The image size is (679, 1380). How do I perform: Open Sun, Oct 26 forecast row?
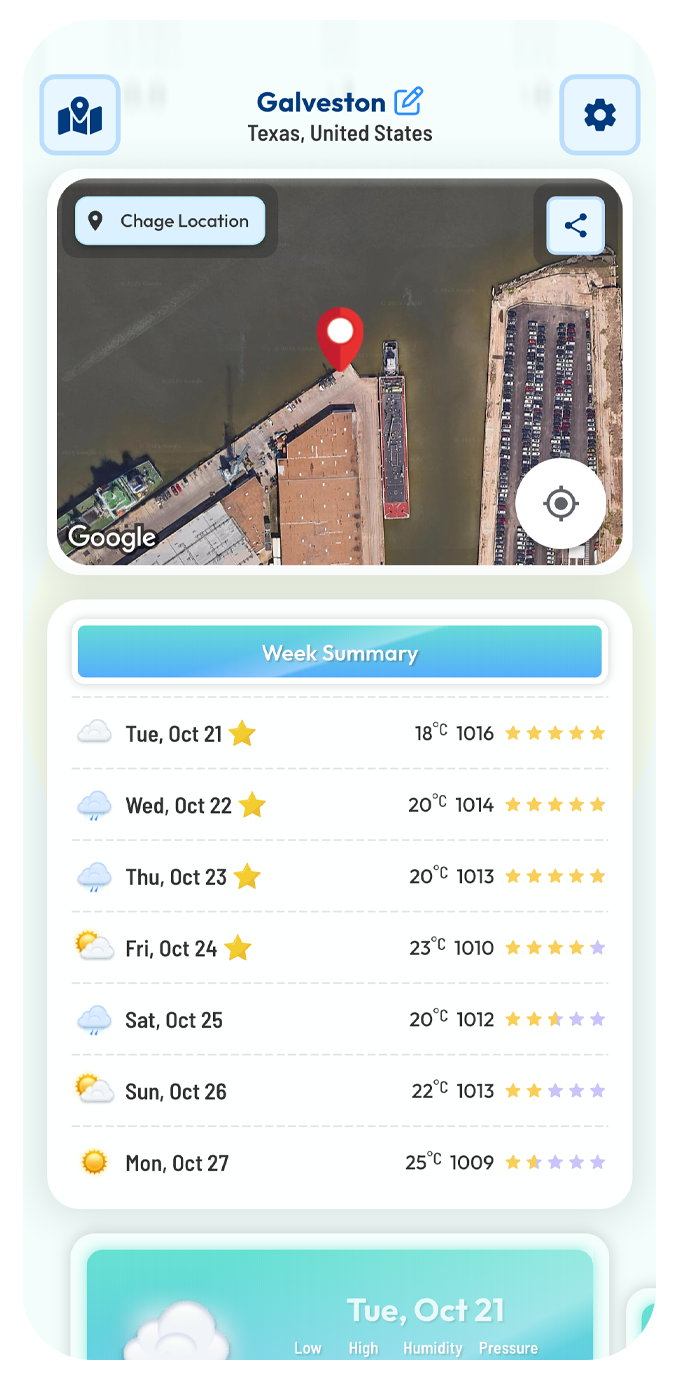pos(339,1091)
